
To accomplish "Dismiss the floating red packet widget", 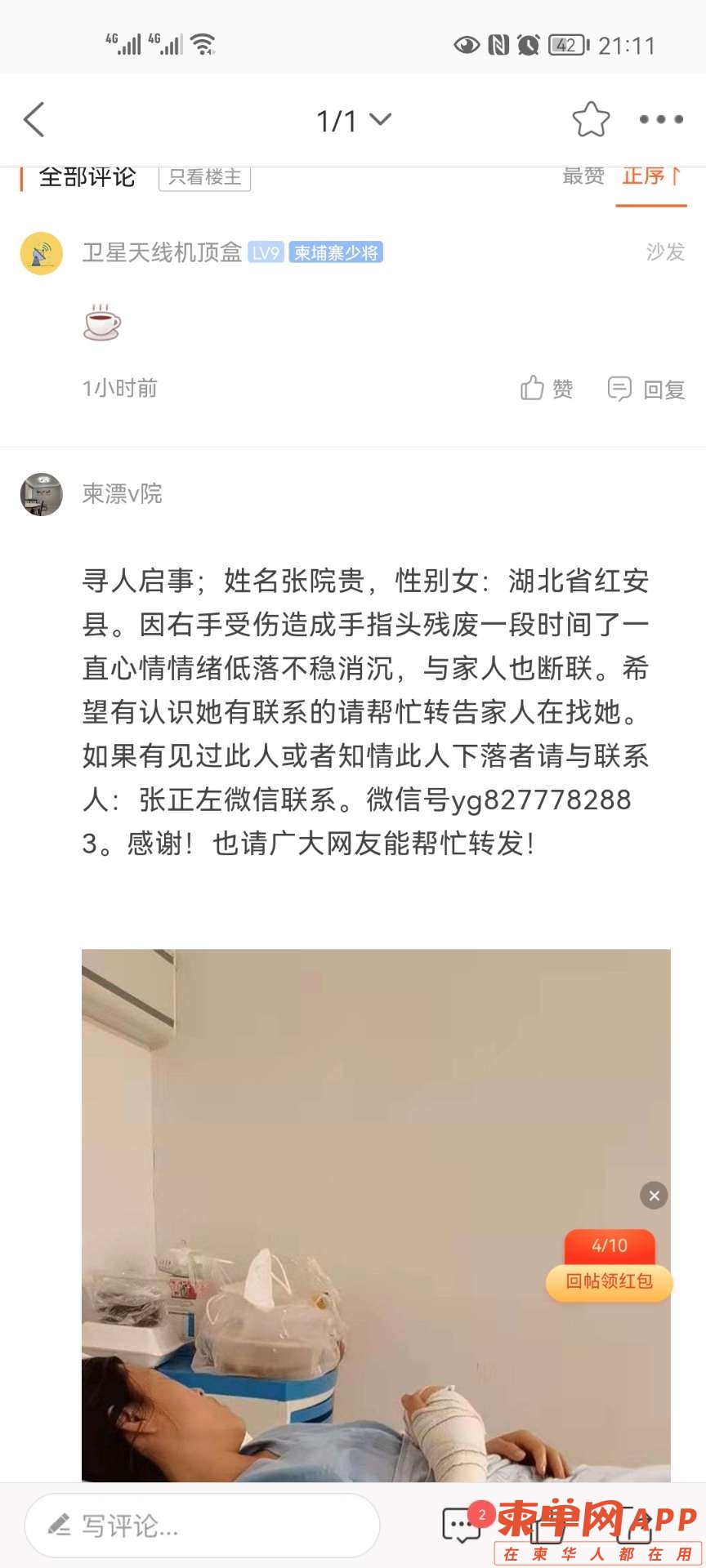I will tap(654, 1196).
